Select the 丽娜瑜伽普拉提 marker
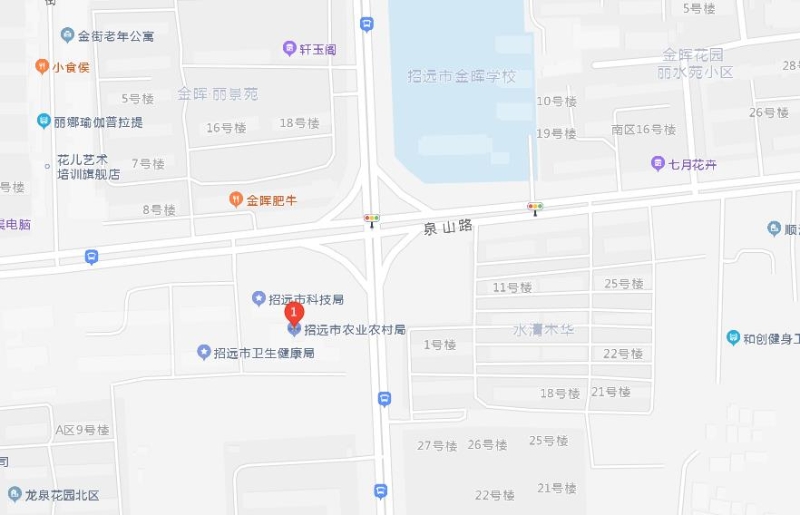This screenshot has height=515, width=800. (44, 122)
